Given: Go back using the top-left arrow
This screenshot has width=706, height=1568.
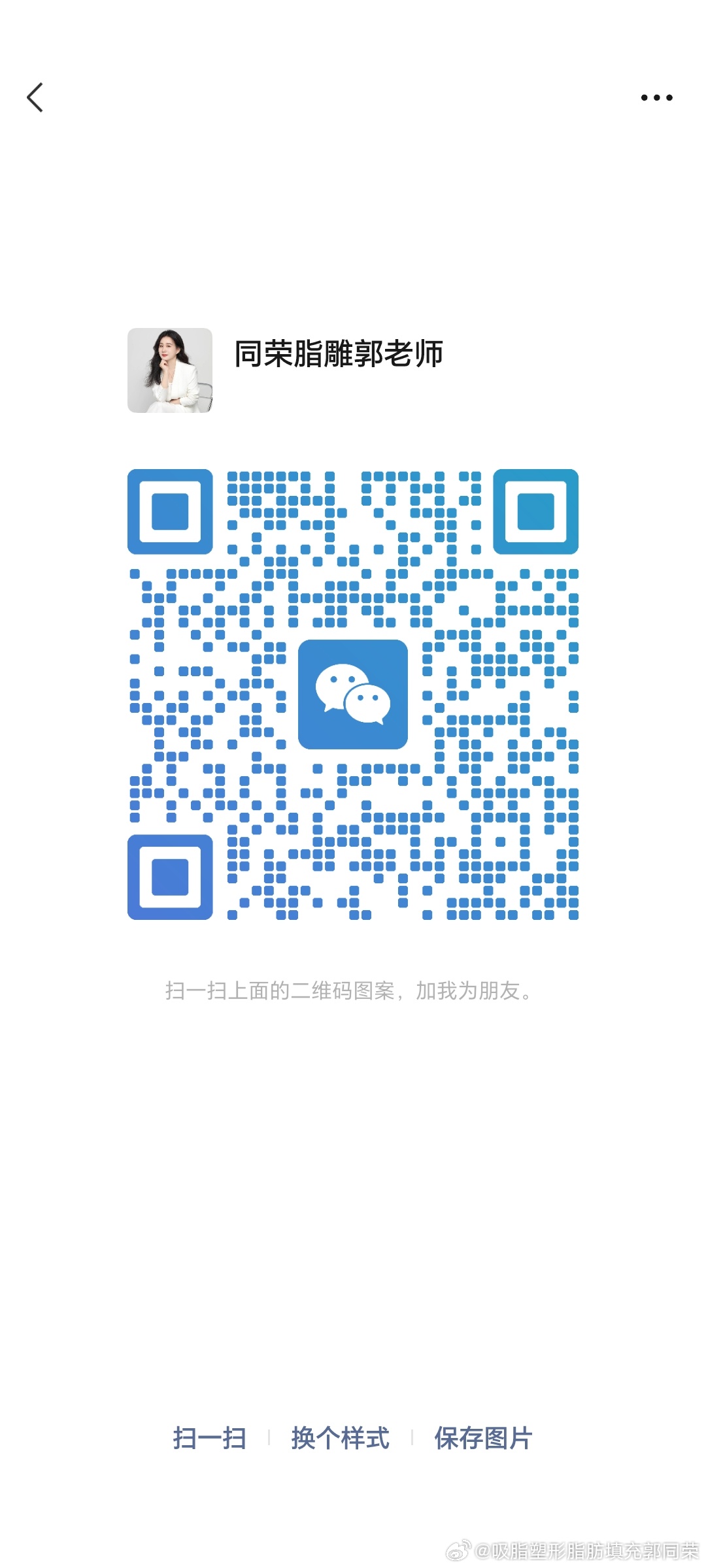Looking at the screenshot, I should tap(35, 97).
